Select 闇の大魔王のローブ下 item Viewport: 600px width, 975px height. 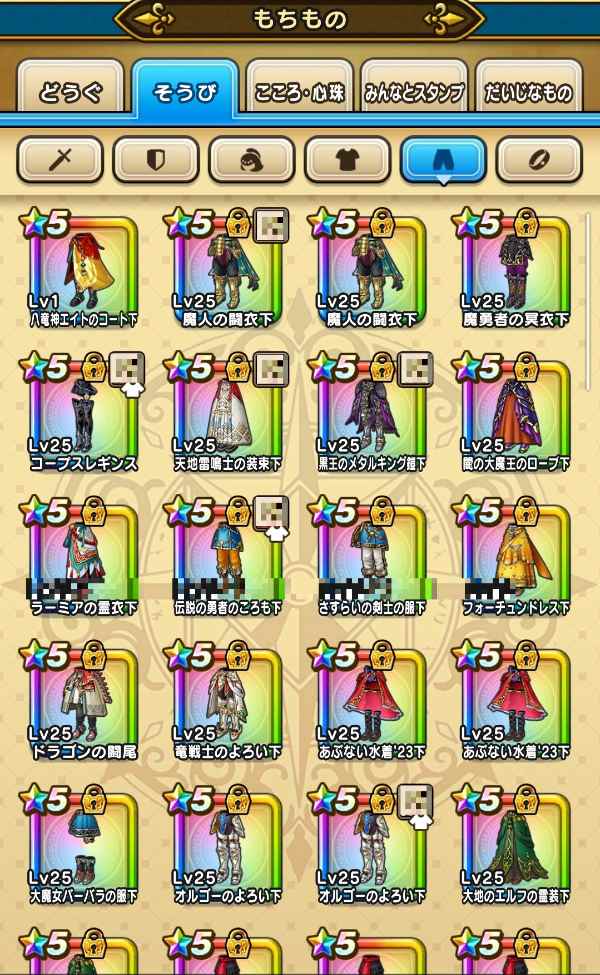pyautogui.click(x=516, y=414)
